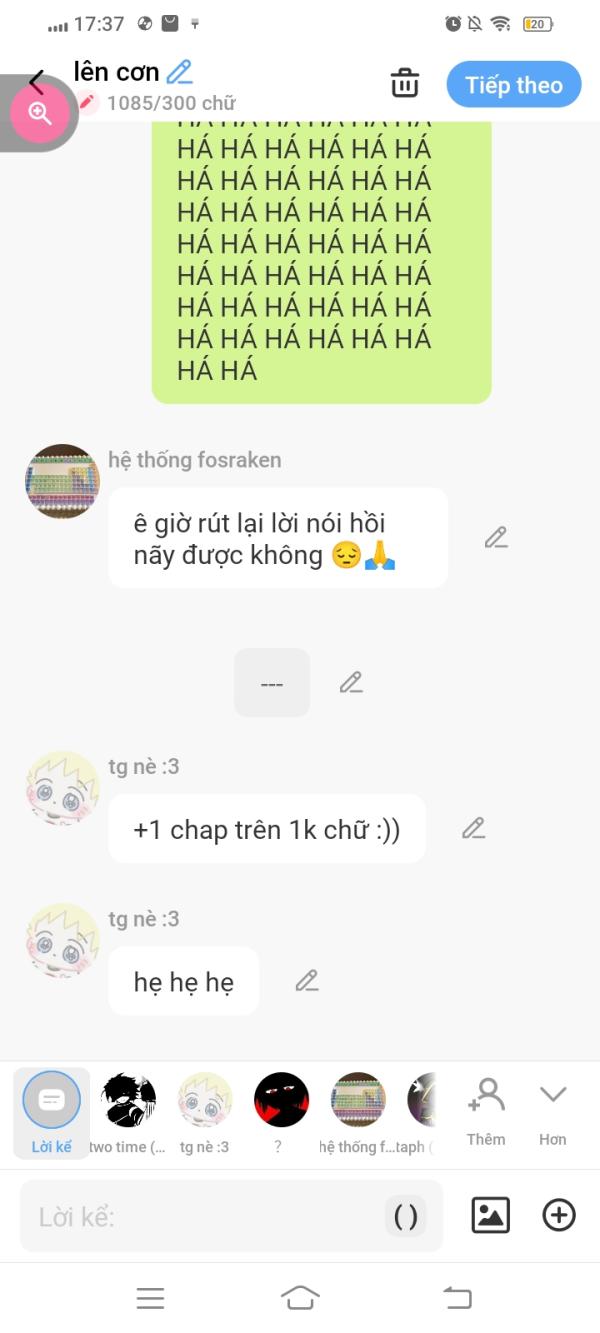The image size is (600, 1333).
Task: Open the pink floating magnifier button
Action: (x=40, y=112)
